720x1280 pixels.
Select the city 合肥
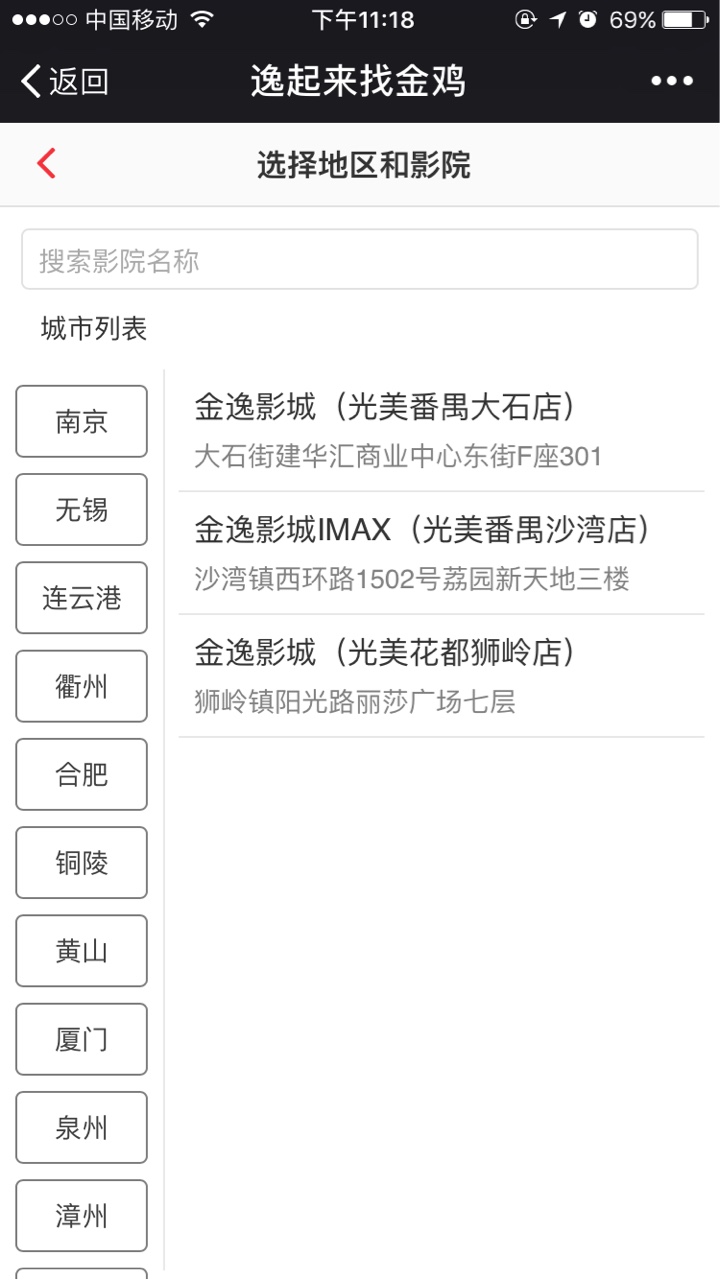point(81,774)
